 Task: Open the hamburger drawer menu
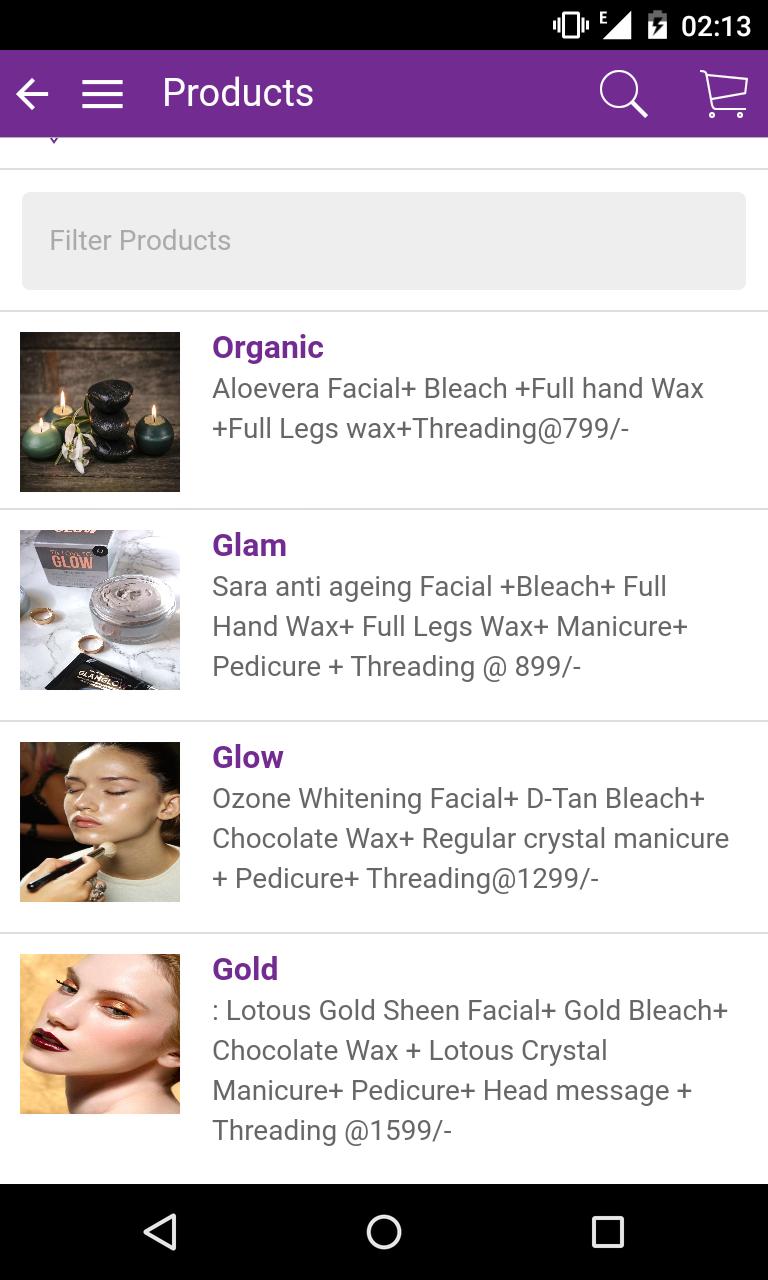[102, 94]
